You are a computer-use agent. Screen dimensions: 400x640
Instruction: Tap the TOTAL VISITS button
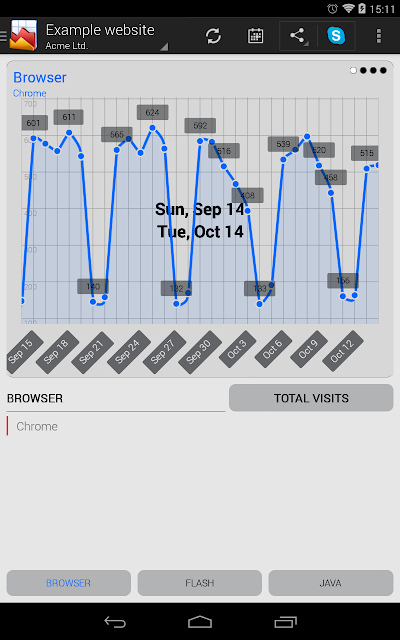[311, 398]
